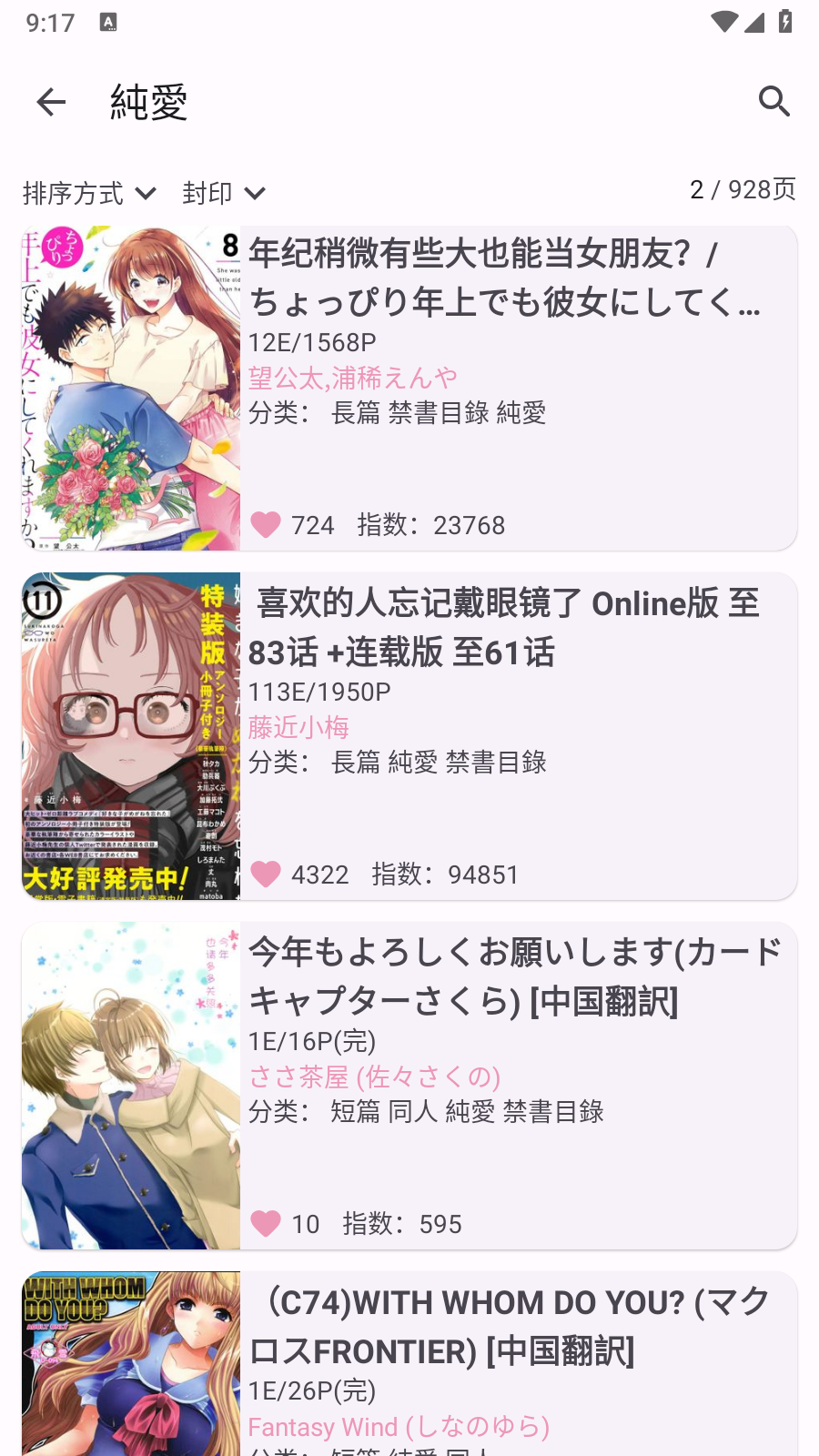Open author page for 藤近小梅
This screenshot has height=1456, width=819.
pyautogui.click(x=300, y=725)
